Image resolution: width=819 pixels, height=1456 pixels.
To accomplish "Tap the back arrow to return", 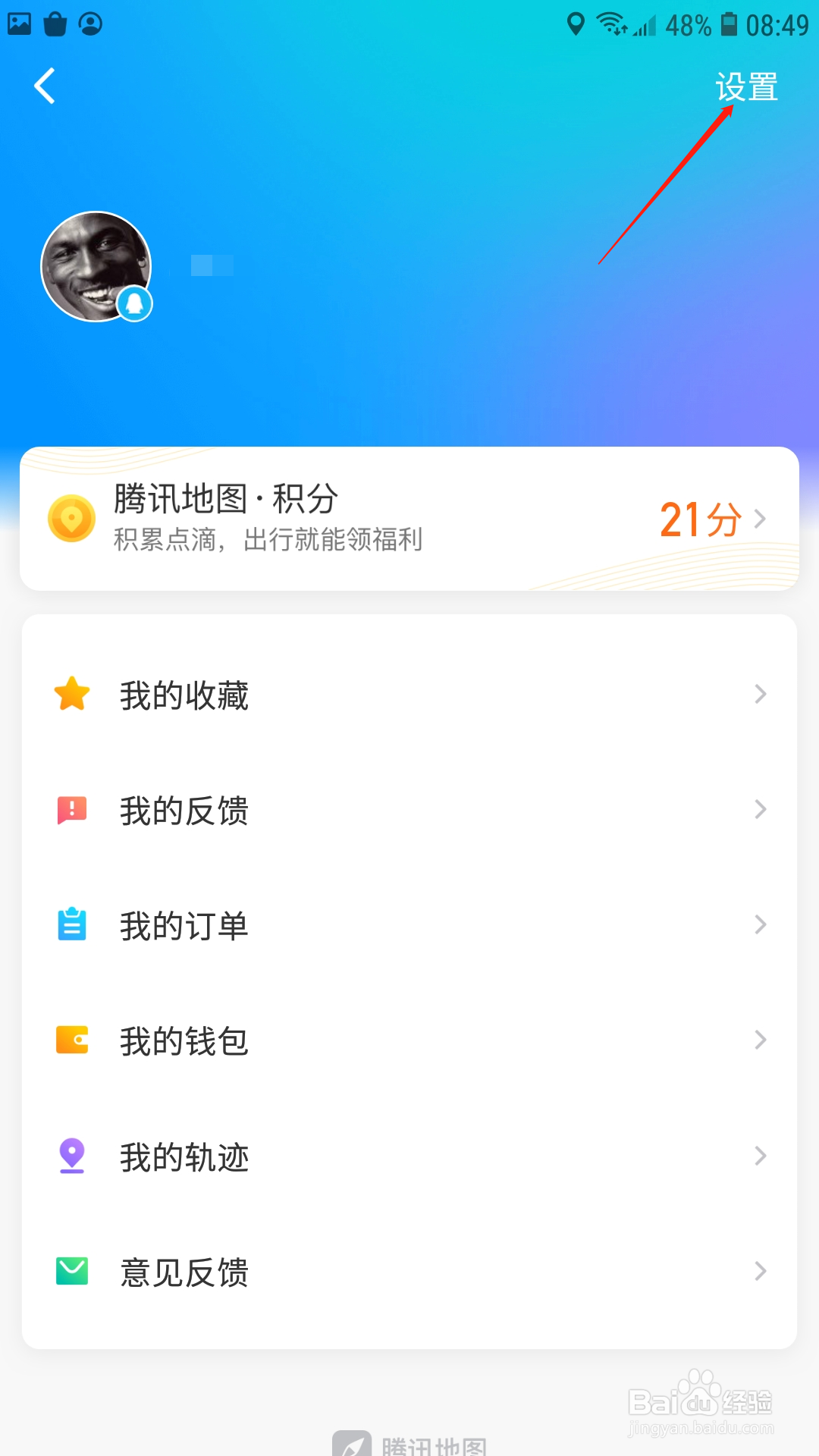I will coord(43,86).
